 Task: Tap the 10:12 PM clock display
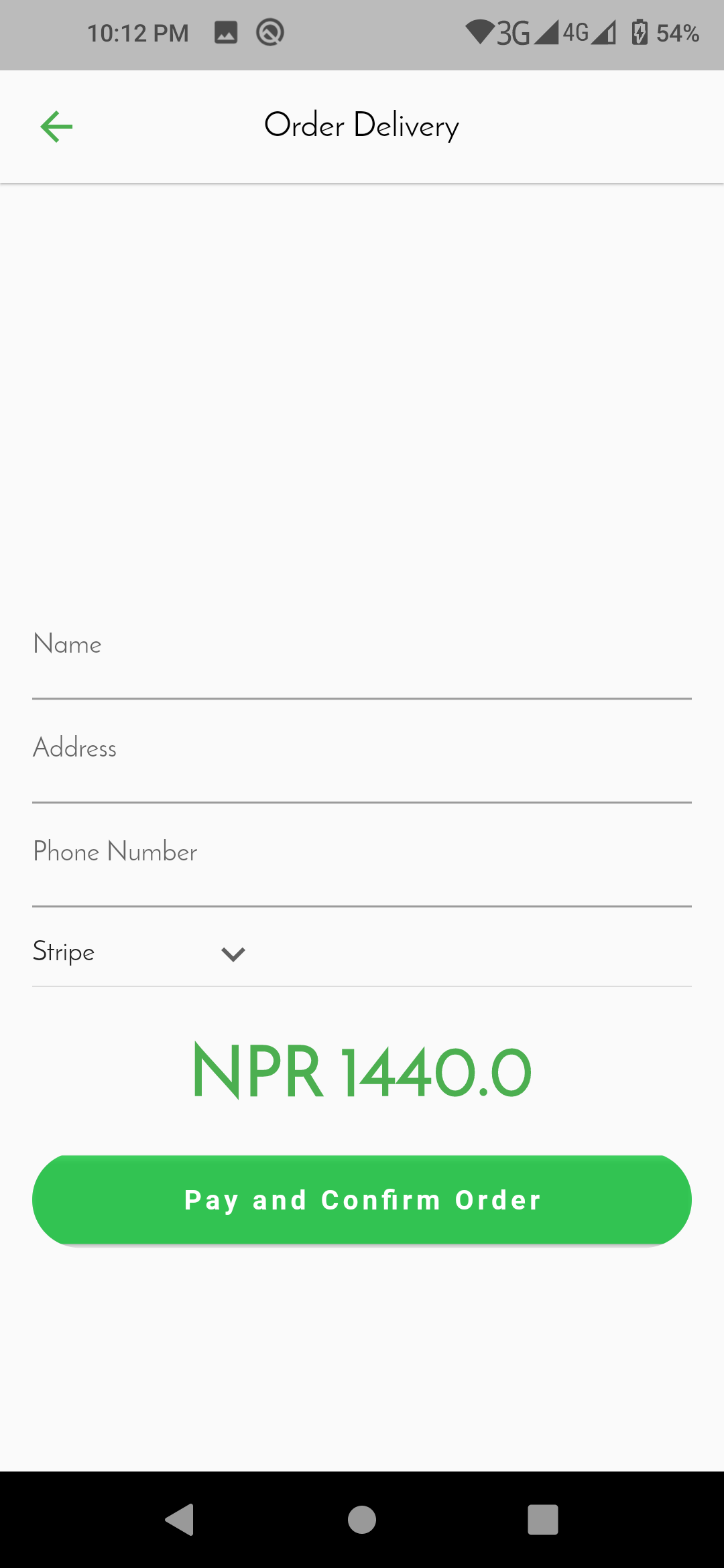point(137,31)
